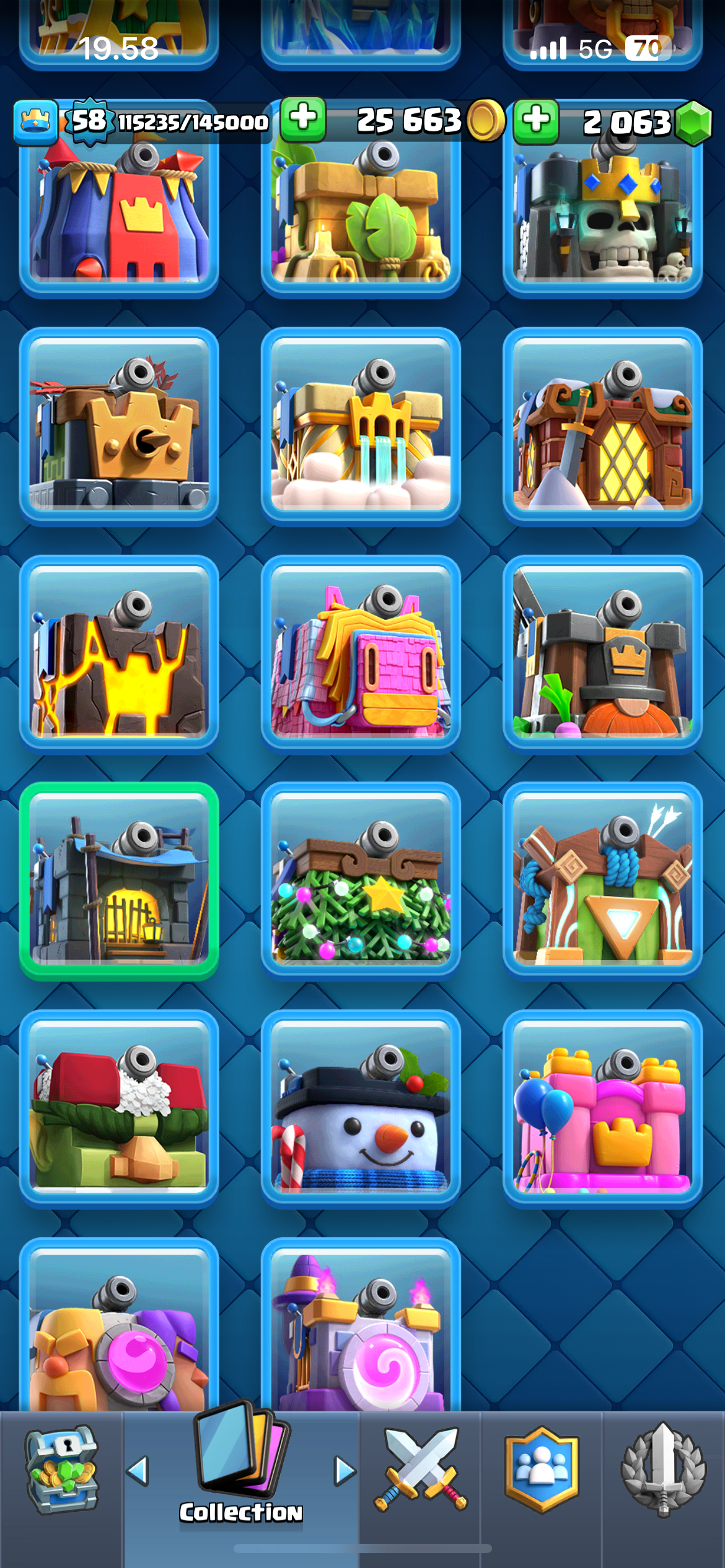
Task: Tap the left arrow beside Collection
Action: 138,1470
